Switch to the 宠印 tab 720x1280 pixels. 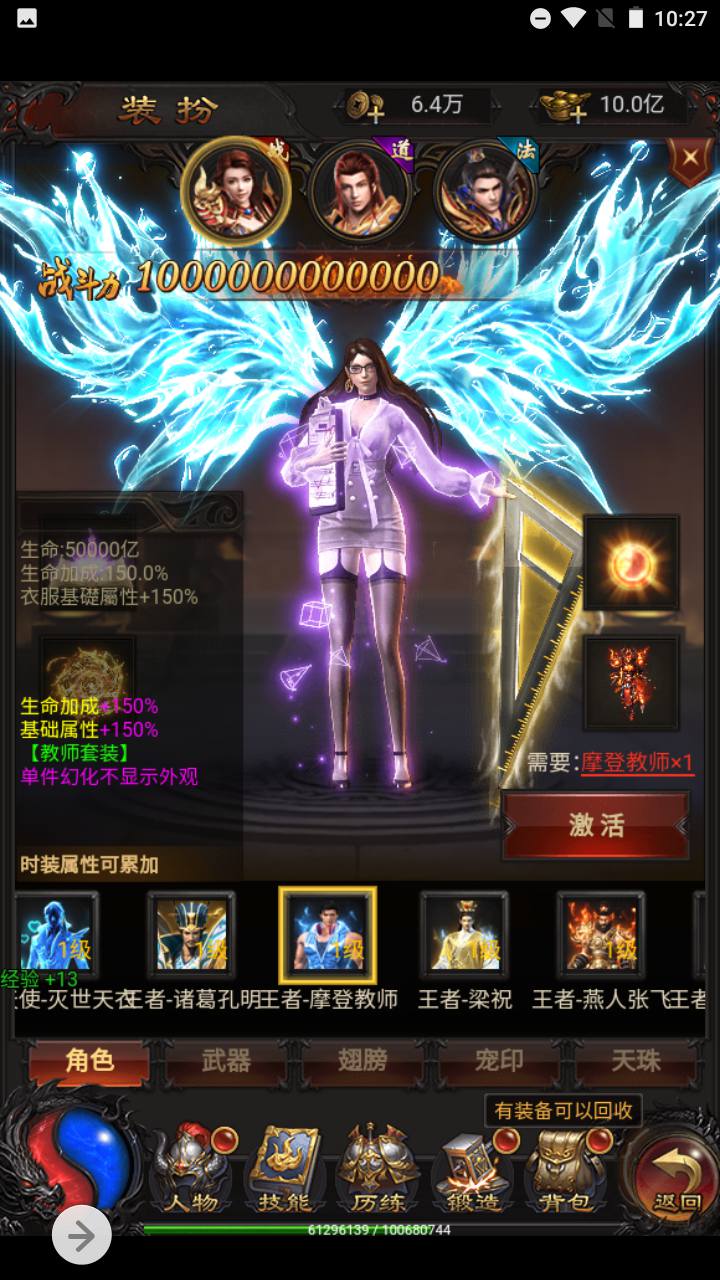click(498, 1061)
